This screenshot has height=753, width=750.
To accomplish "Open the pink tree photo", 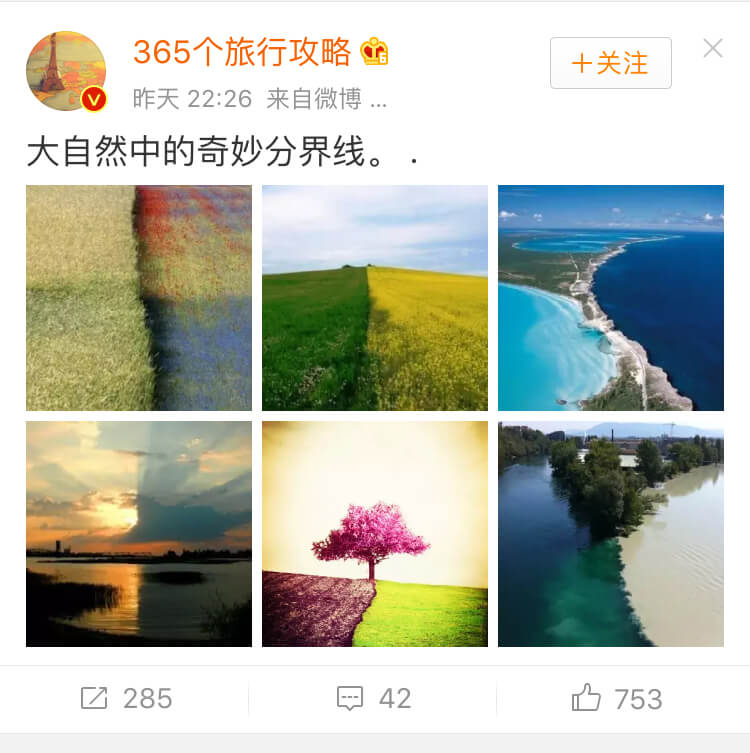I will (375, 534).
